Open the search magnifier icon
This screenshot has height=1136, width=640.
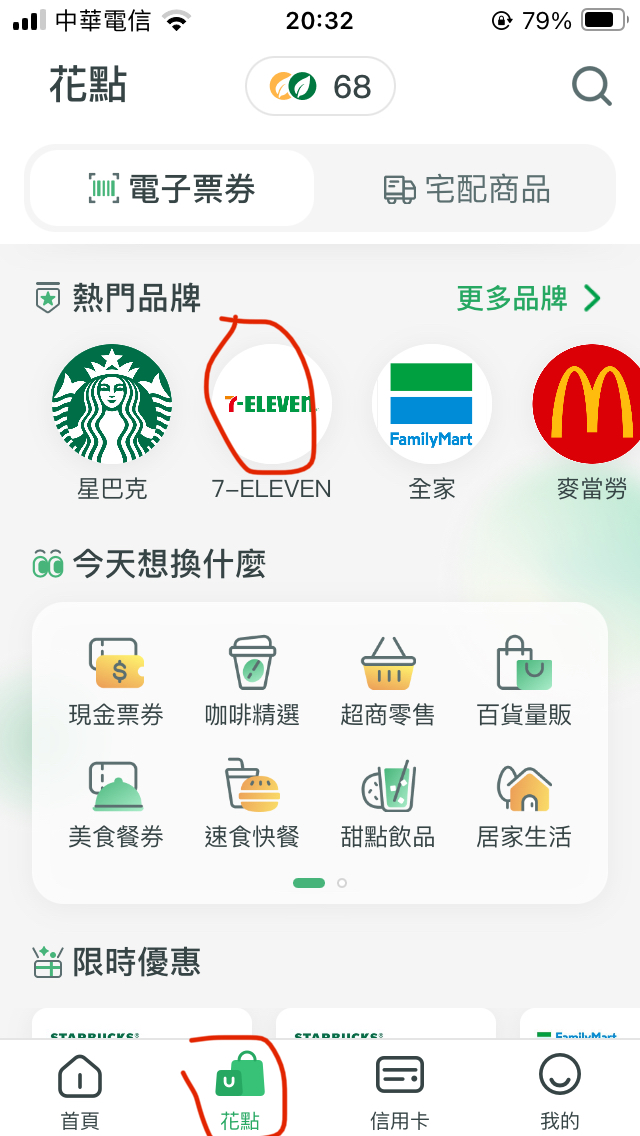591,87
